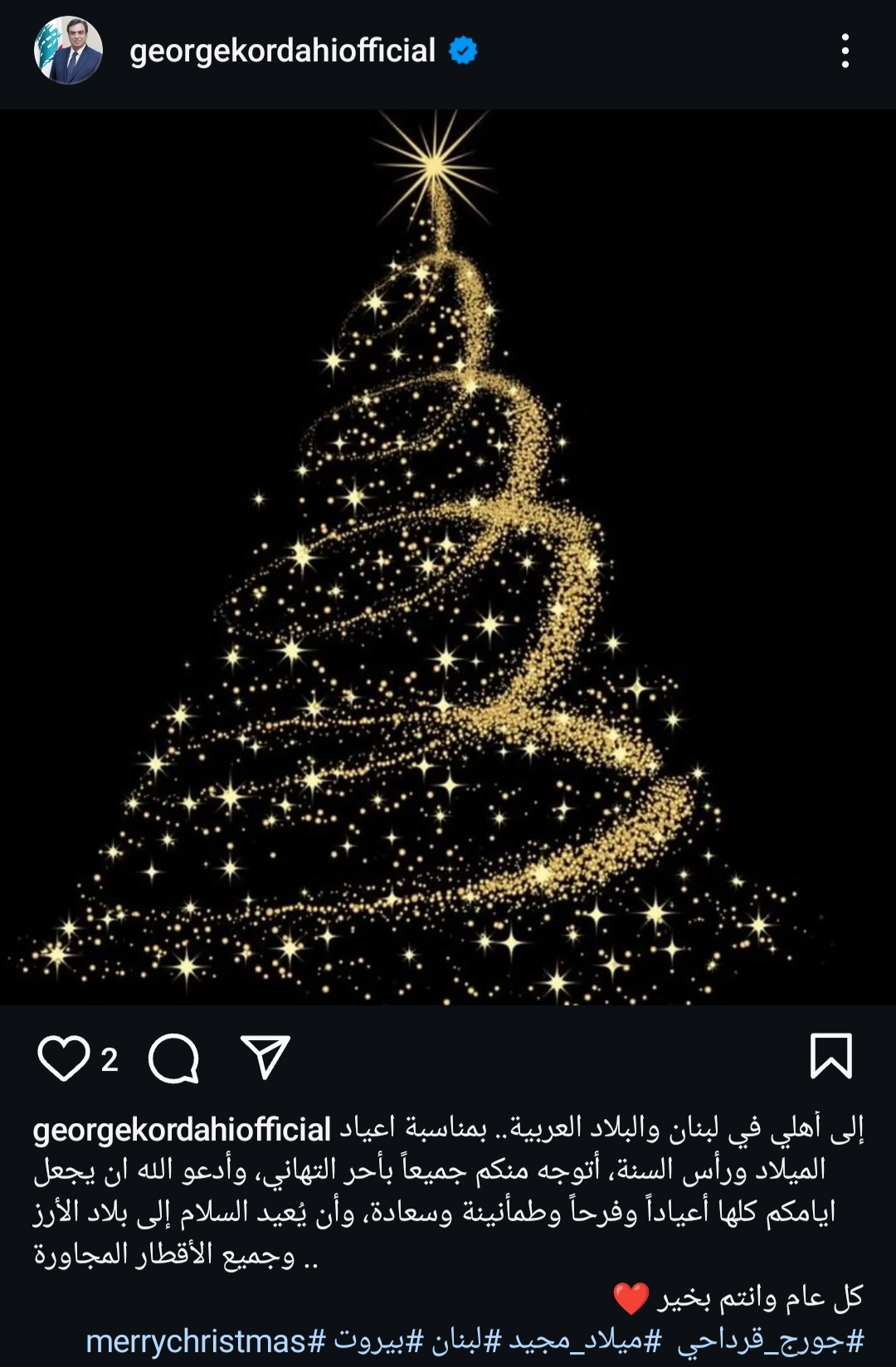
Task: View the likes count list
Action: [x=110, y=1059]
